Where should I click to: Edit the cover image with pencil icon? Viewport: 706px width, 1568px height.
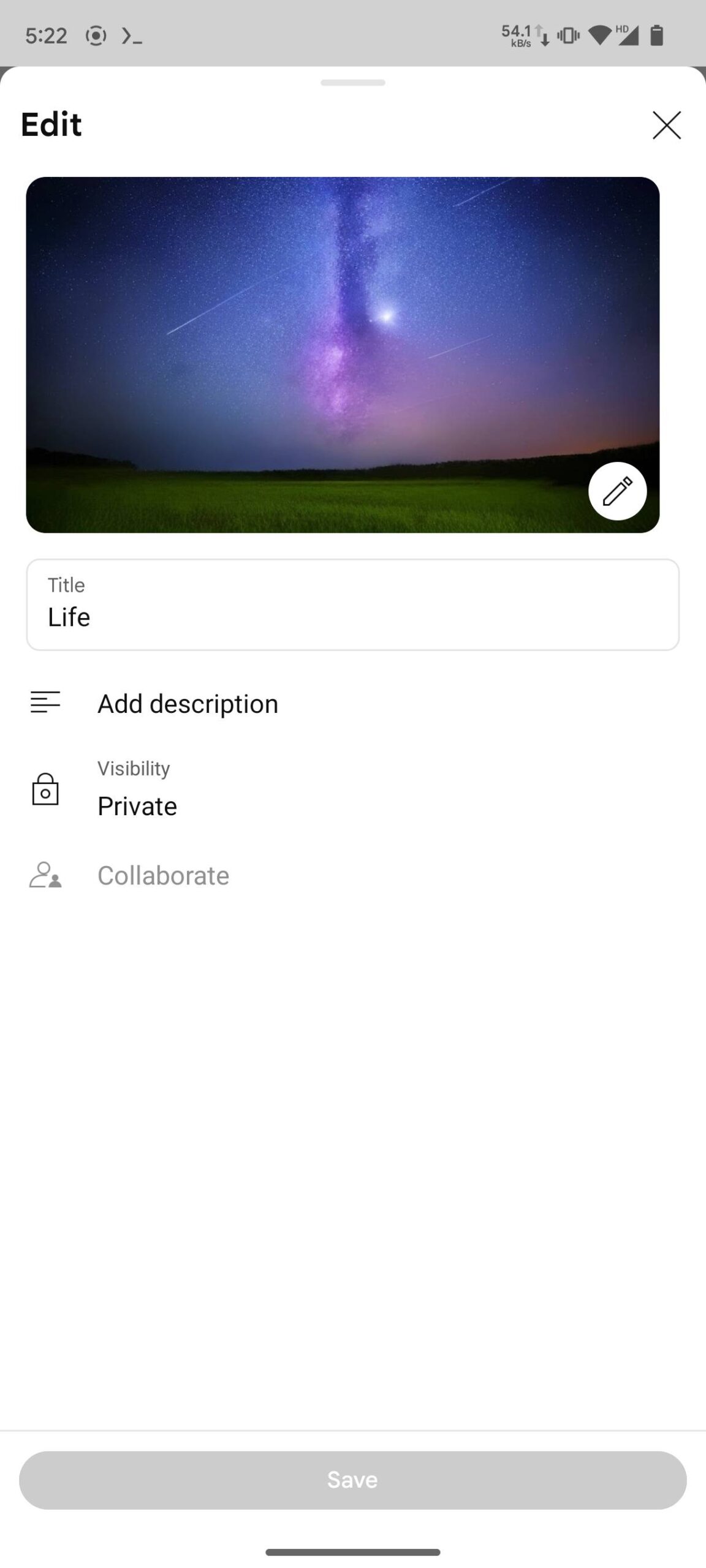(617, 491)
